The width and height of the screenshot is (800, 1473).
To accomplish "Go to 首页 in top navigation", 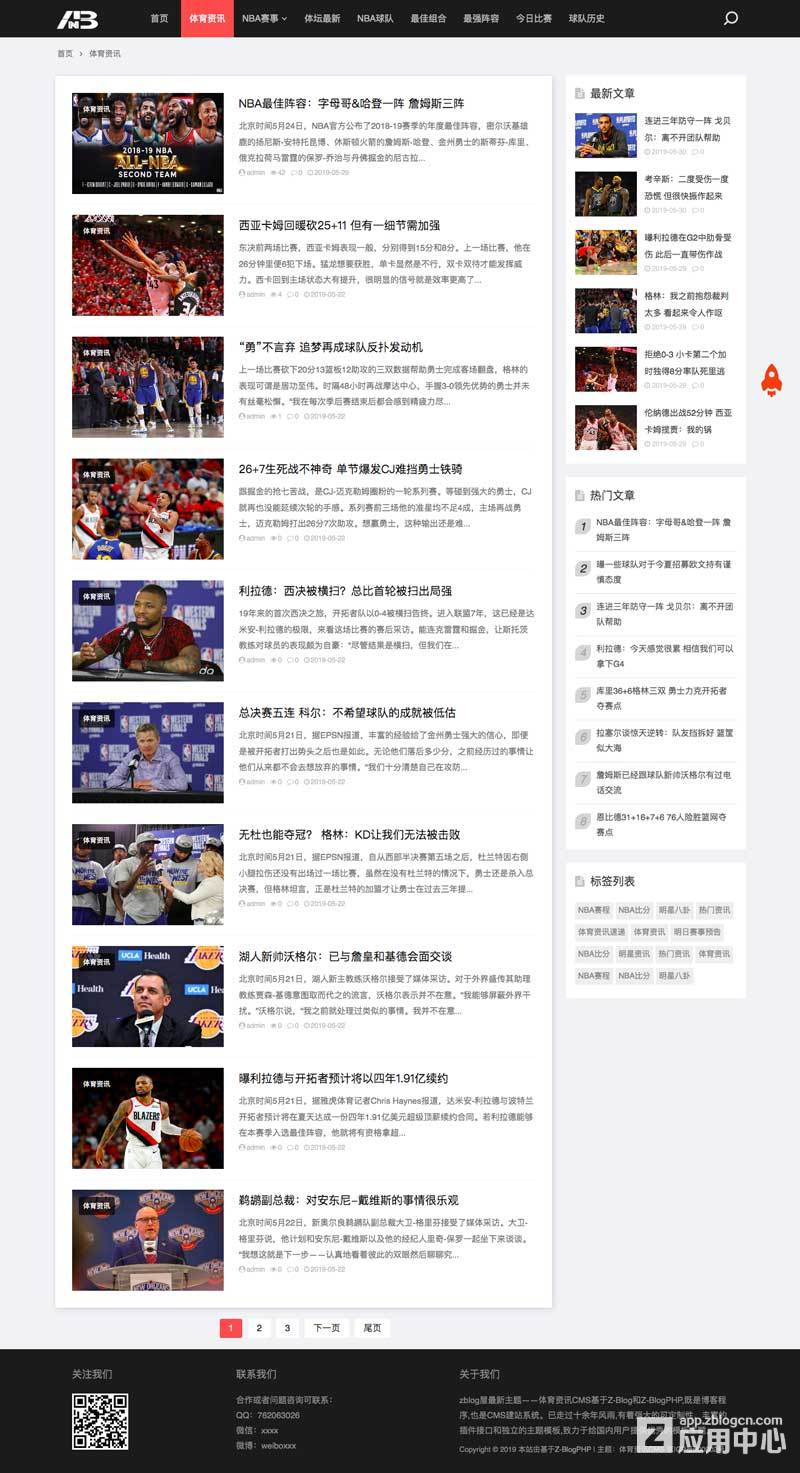I will coord(159,18).
